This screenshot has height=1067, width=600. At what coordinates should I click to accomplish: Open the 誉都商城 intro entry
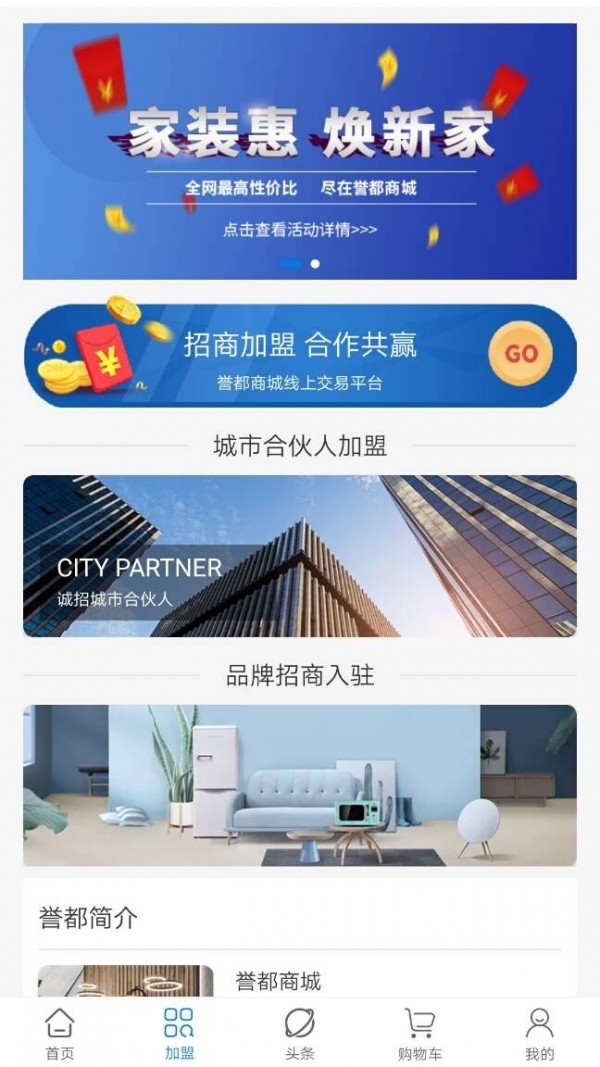278,981
